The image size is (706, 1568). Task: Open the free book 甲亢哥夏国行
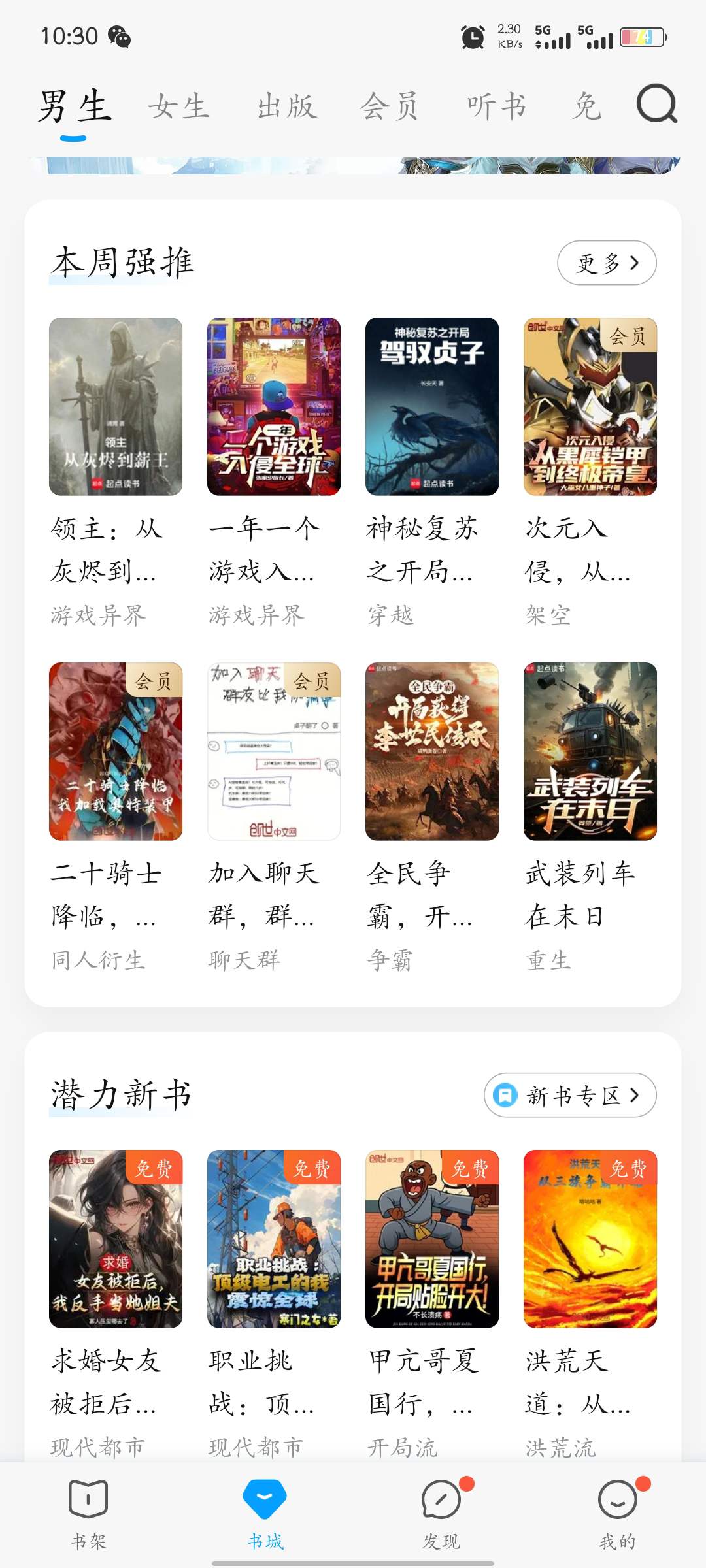point(432,1239)
